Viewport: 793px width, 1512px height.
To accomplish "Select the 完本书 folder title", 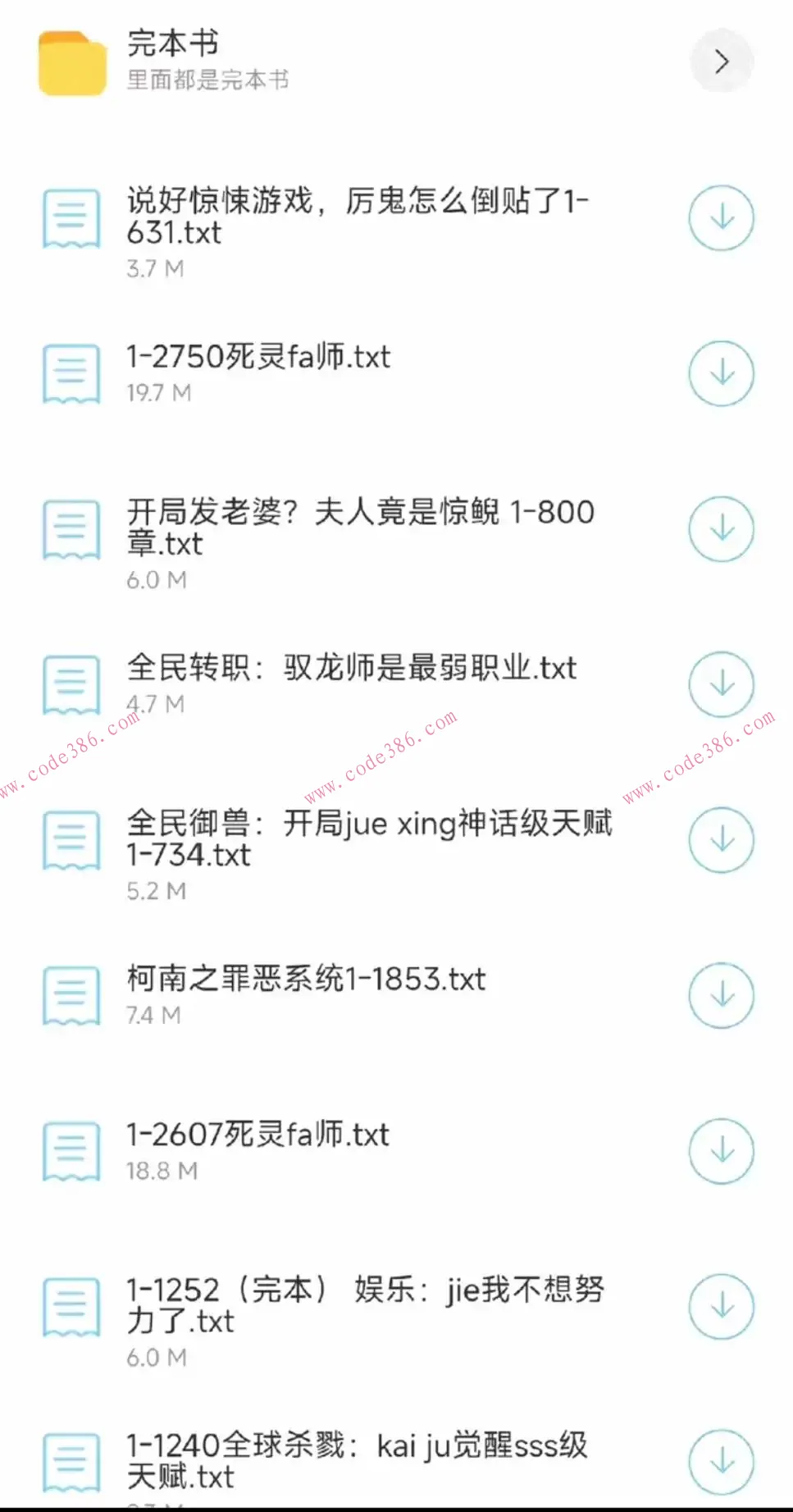I will coord(171,43).
